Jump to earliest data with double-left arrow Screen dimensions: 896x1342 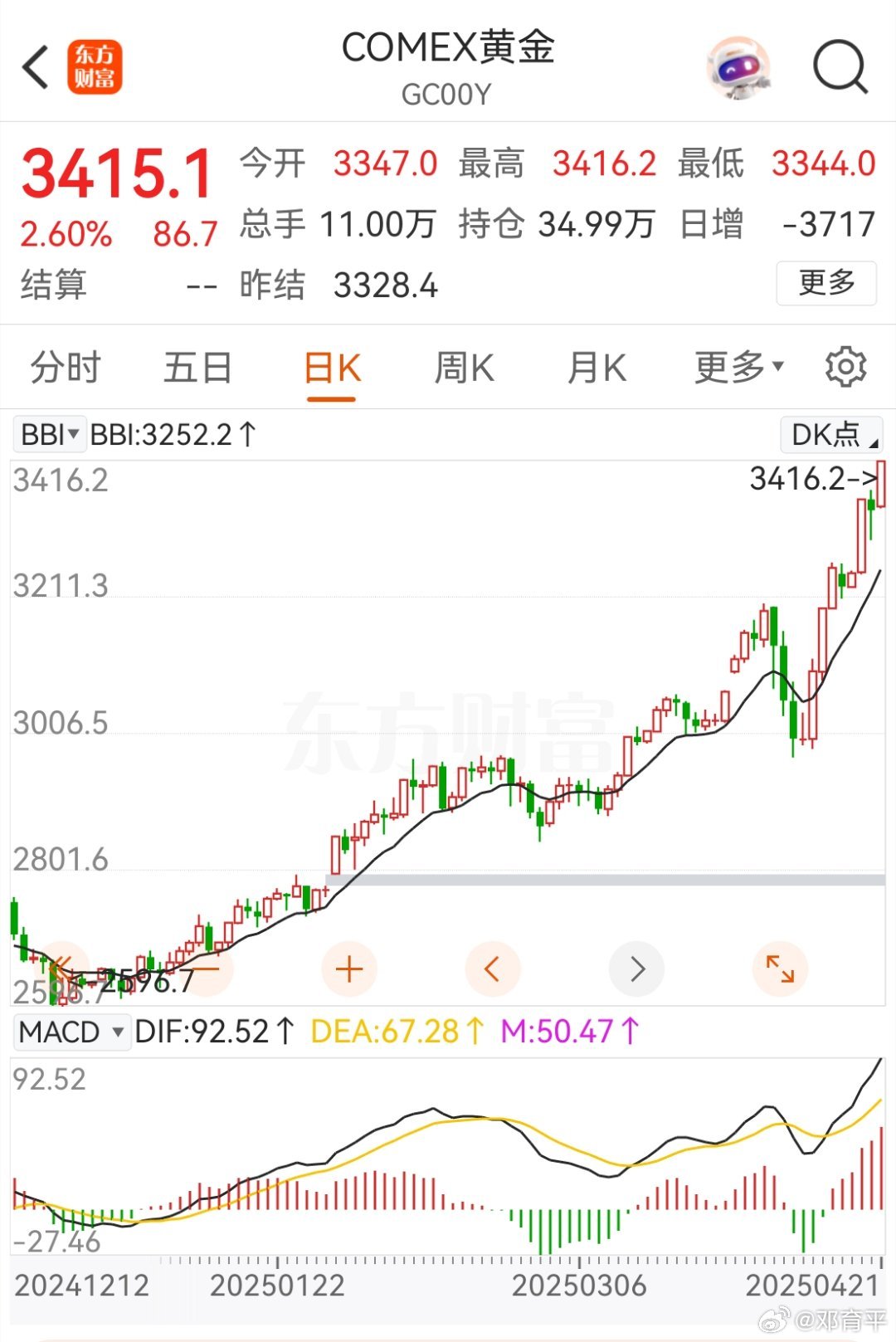pyautogui.click(x=61, y=968)
